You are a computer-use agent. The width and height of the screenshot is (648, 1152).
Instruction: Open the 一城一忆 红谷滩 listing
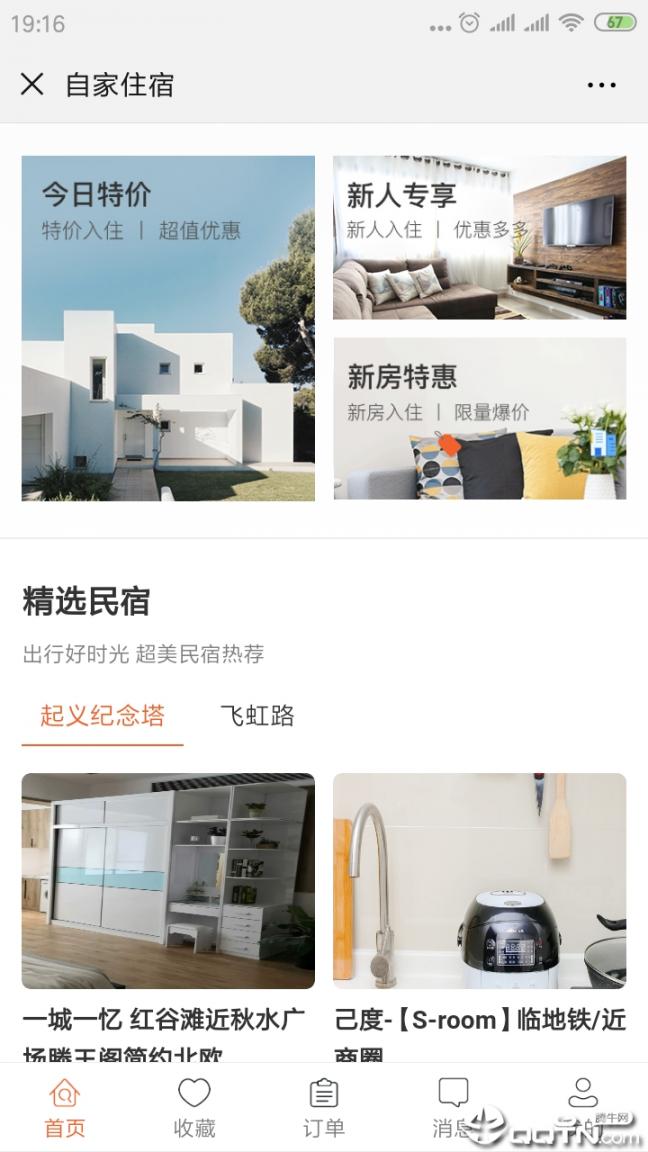point(168,880)
